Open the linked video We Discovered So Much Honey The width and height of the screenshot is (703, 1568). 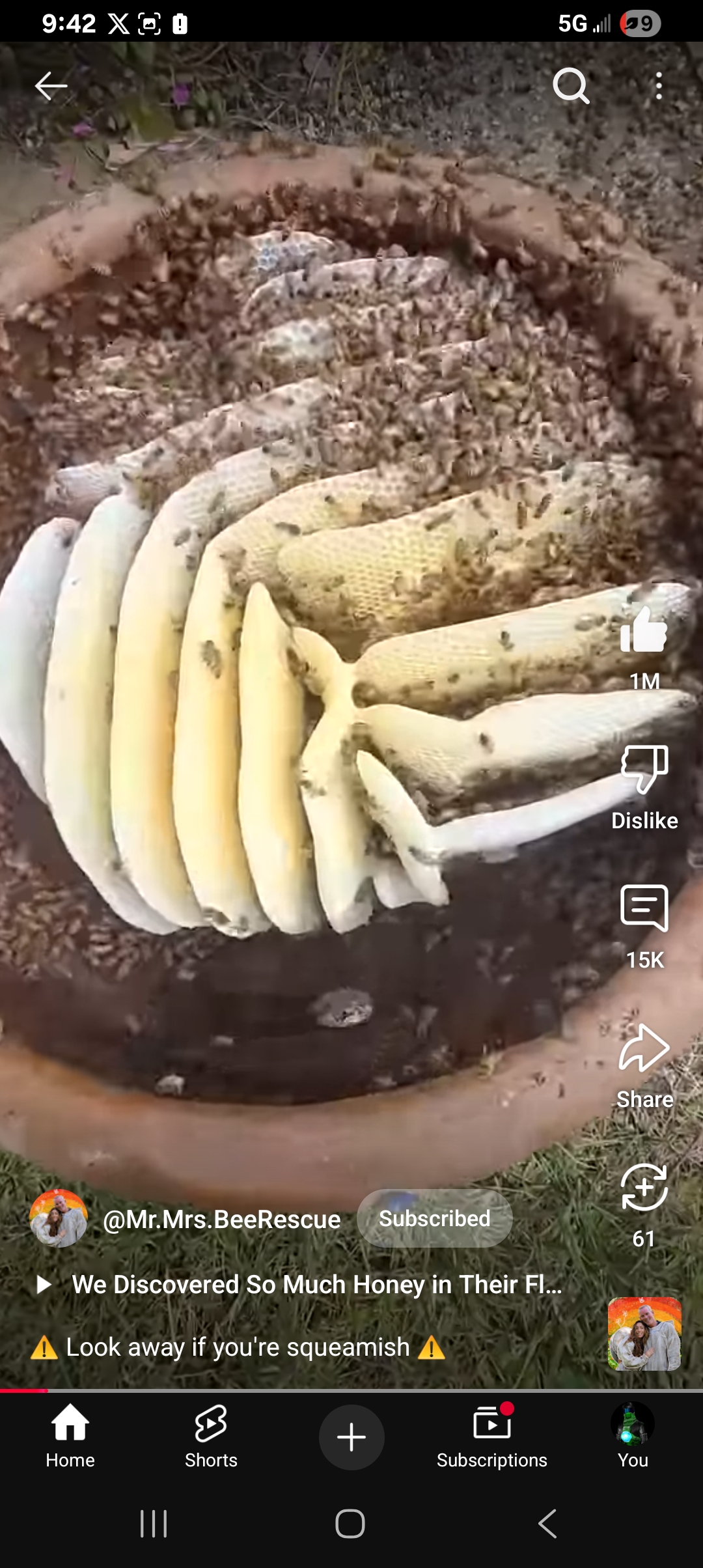(316, 1285)
